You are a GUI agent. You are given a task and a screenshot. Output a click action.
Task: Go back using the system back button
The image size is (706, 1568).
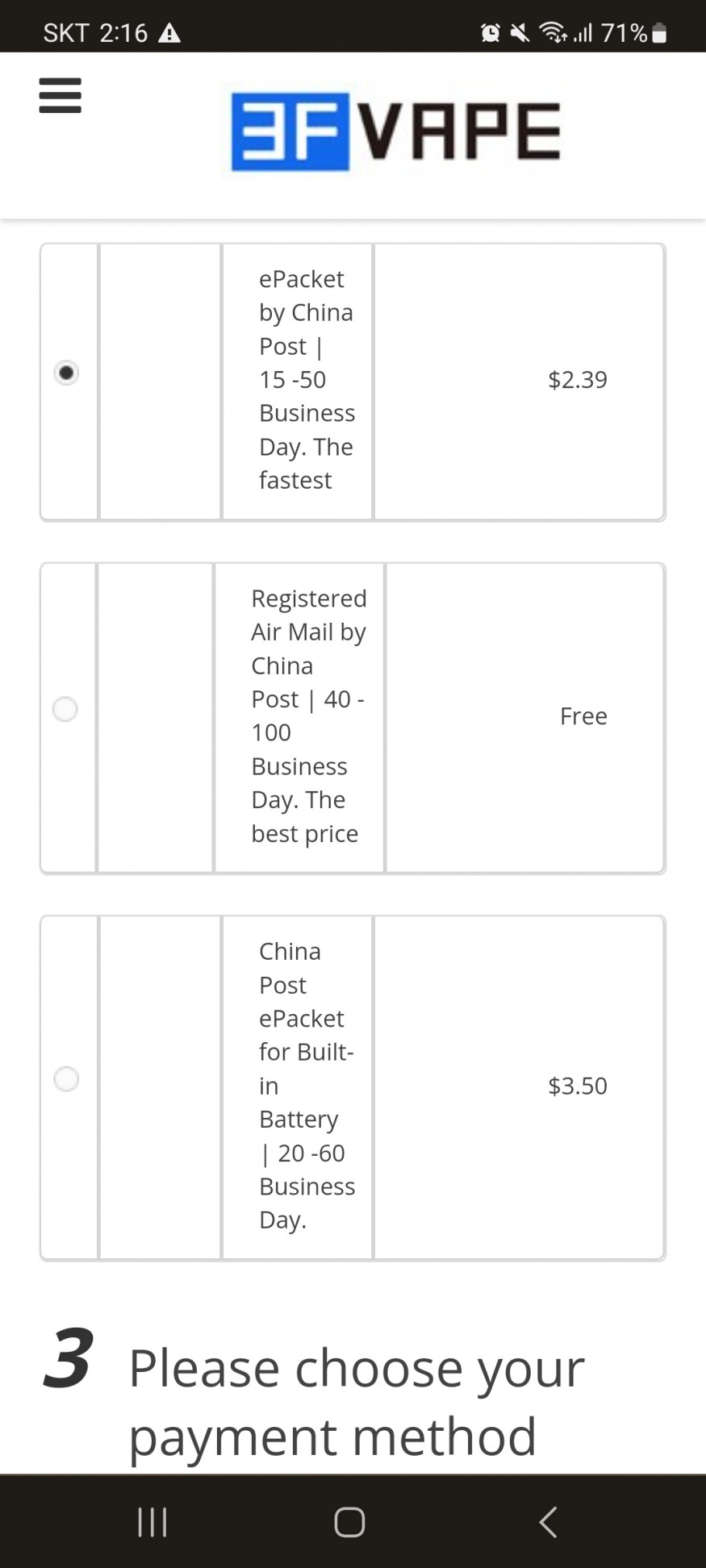548,1522
